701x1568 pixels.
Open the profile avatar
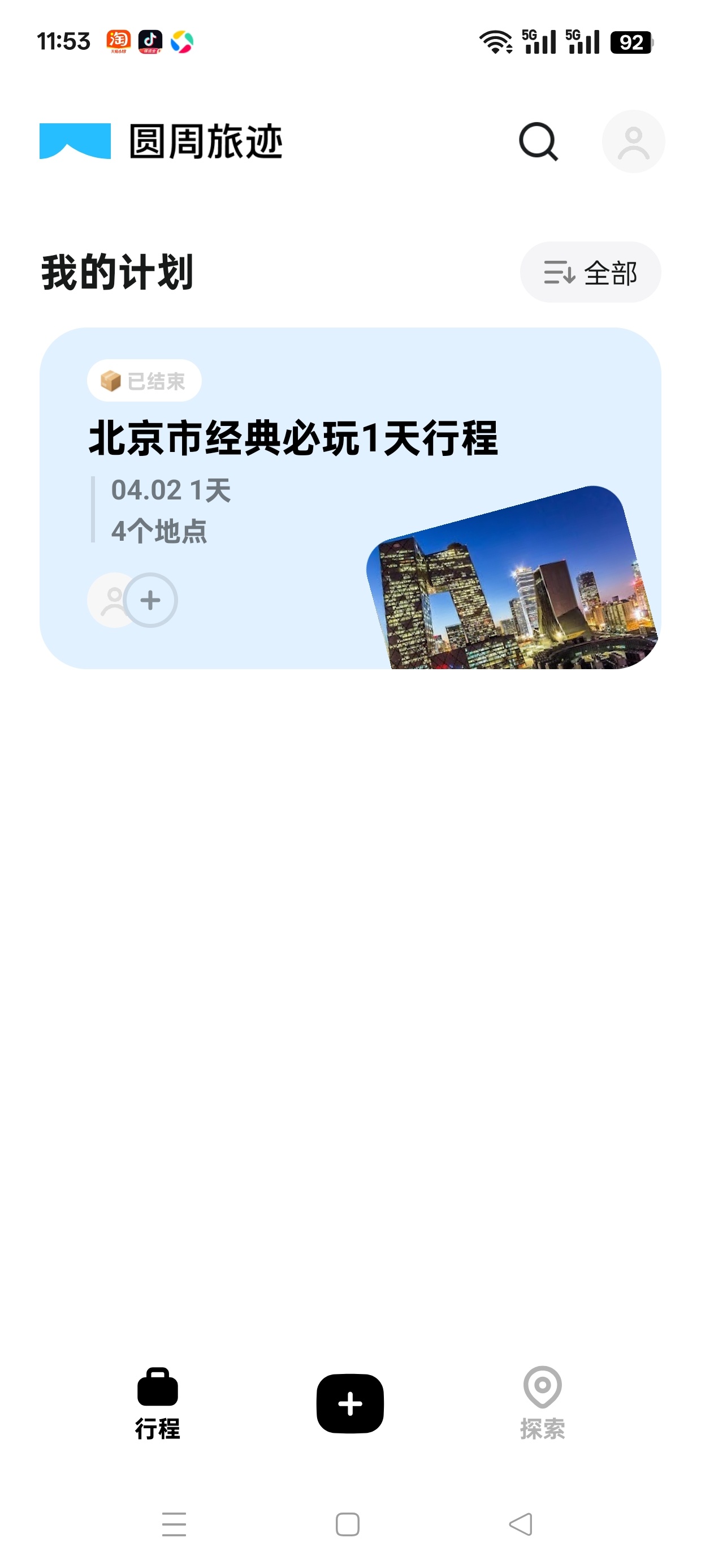coord(633,142)
